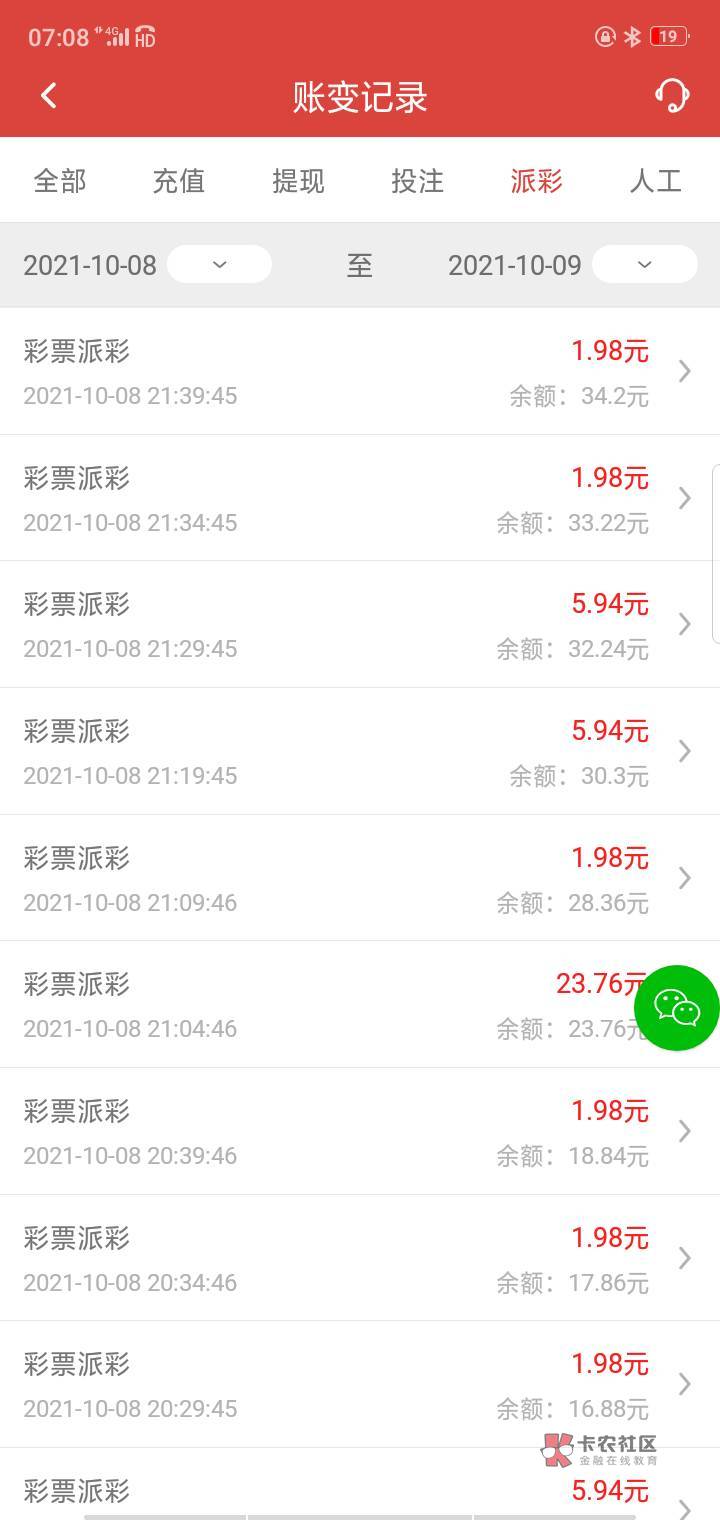The height and width of the screenshot is (1520, 720).
Task: View the 20:34:46 彩票派彩 record
Action: (360, 1258)
